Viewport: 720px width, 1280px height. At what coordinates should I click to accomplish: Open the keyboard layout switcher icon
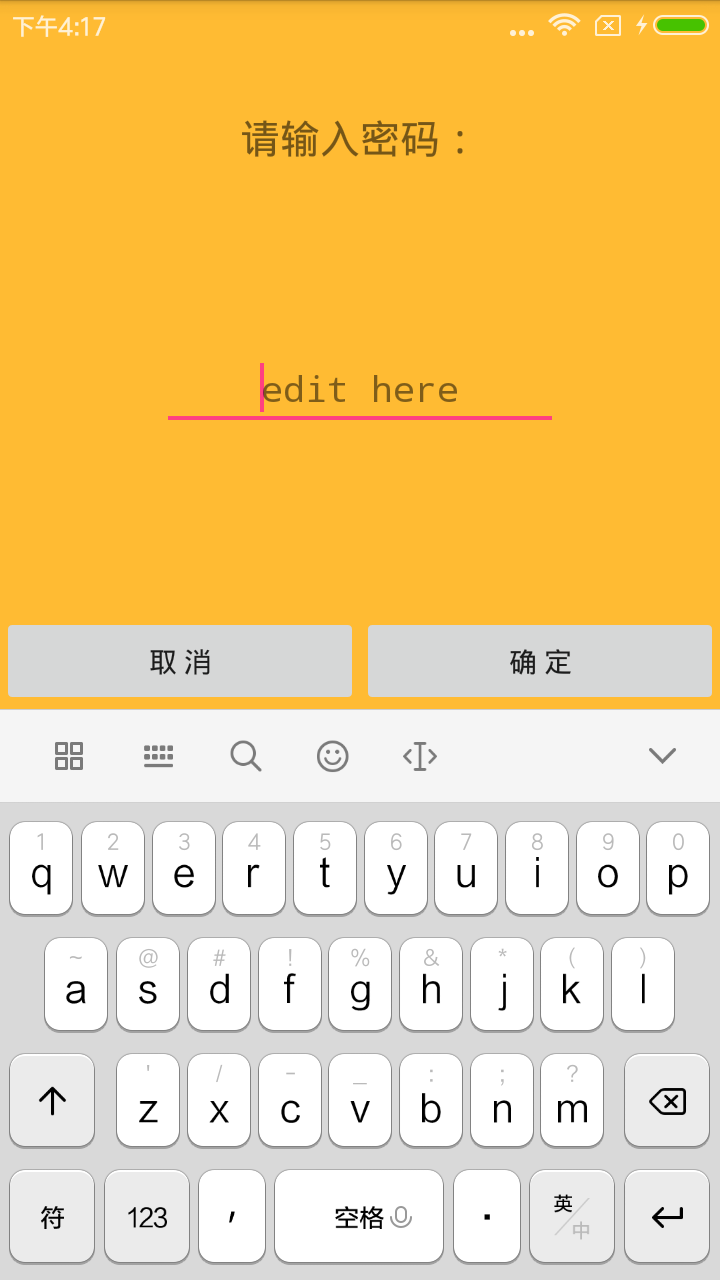158,756
